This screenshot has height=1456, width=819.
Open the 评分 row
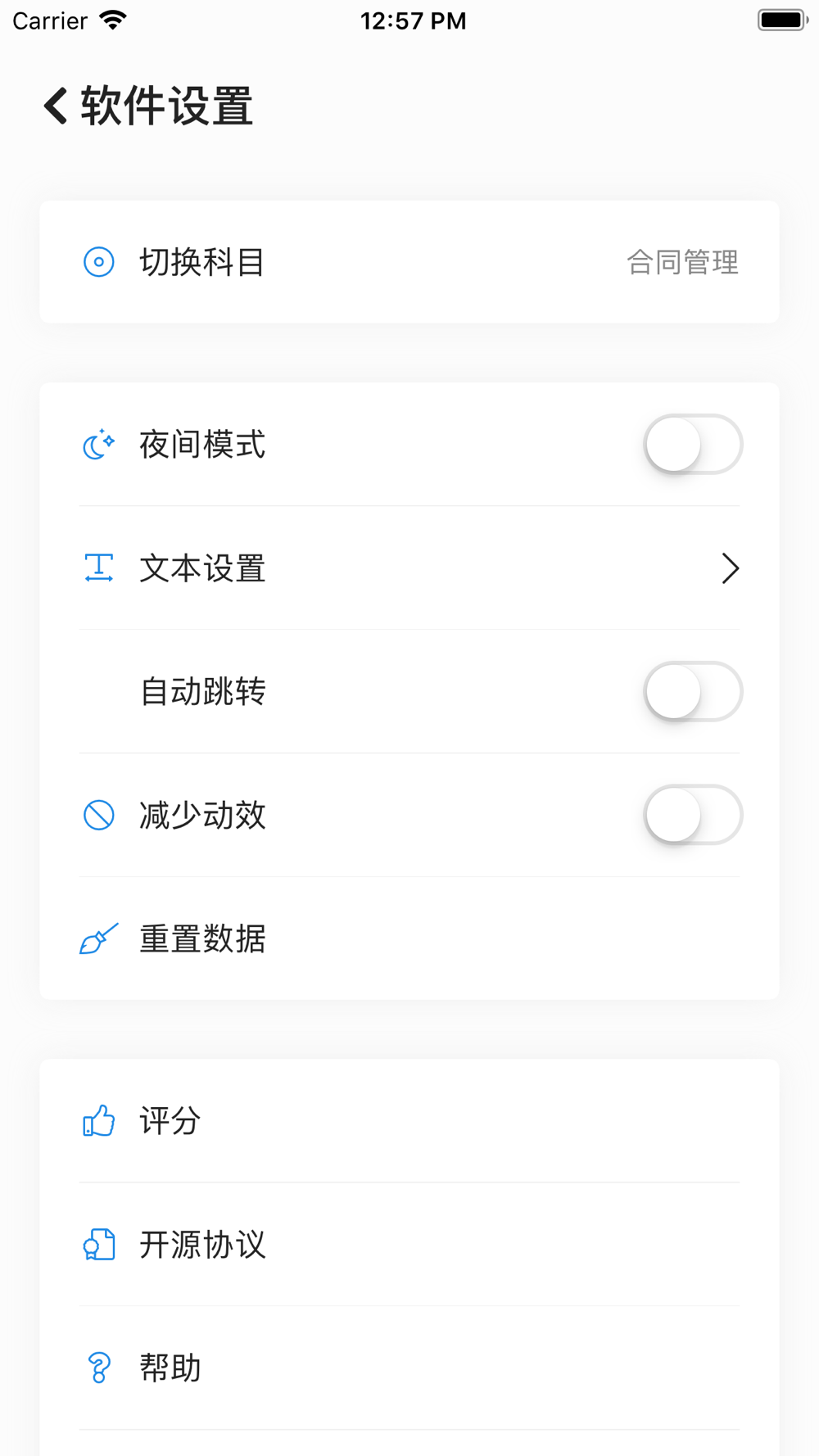409,1121
